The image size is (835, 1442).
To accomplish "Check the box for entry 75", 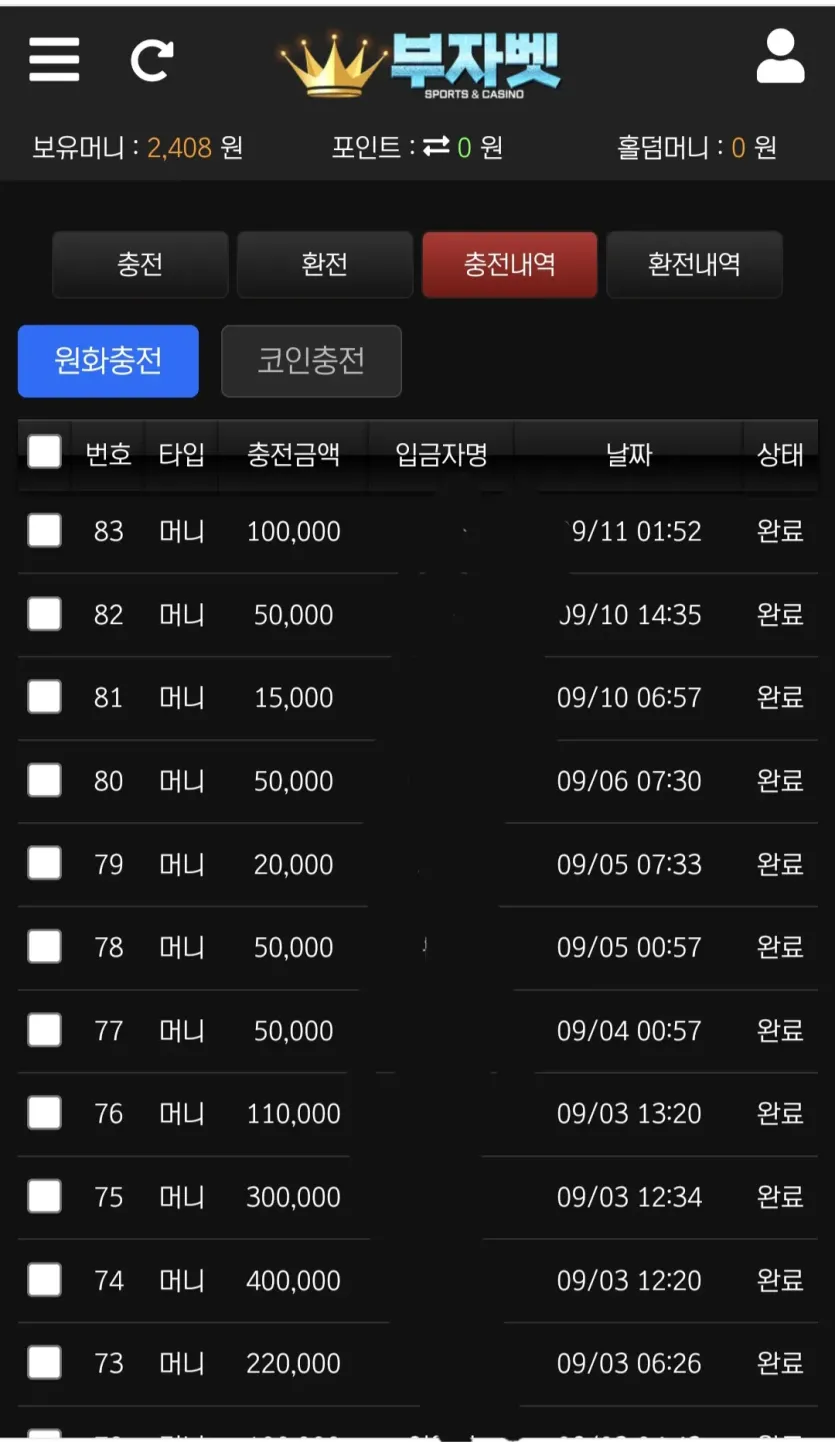I will pos(44,1195).
